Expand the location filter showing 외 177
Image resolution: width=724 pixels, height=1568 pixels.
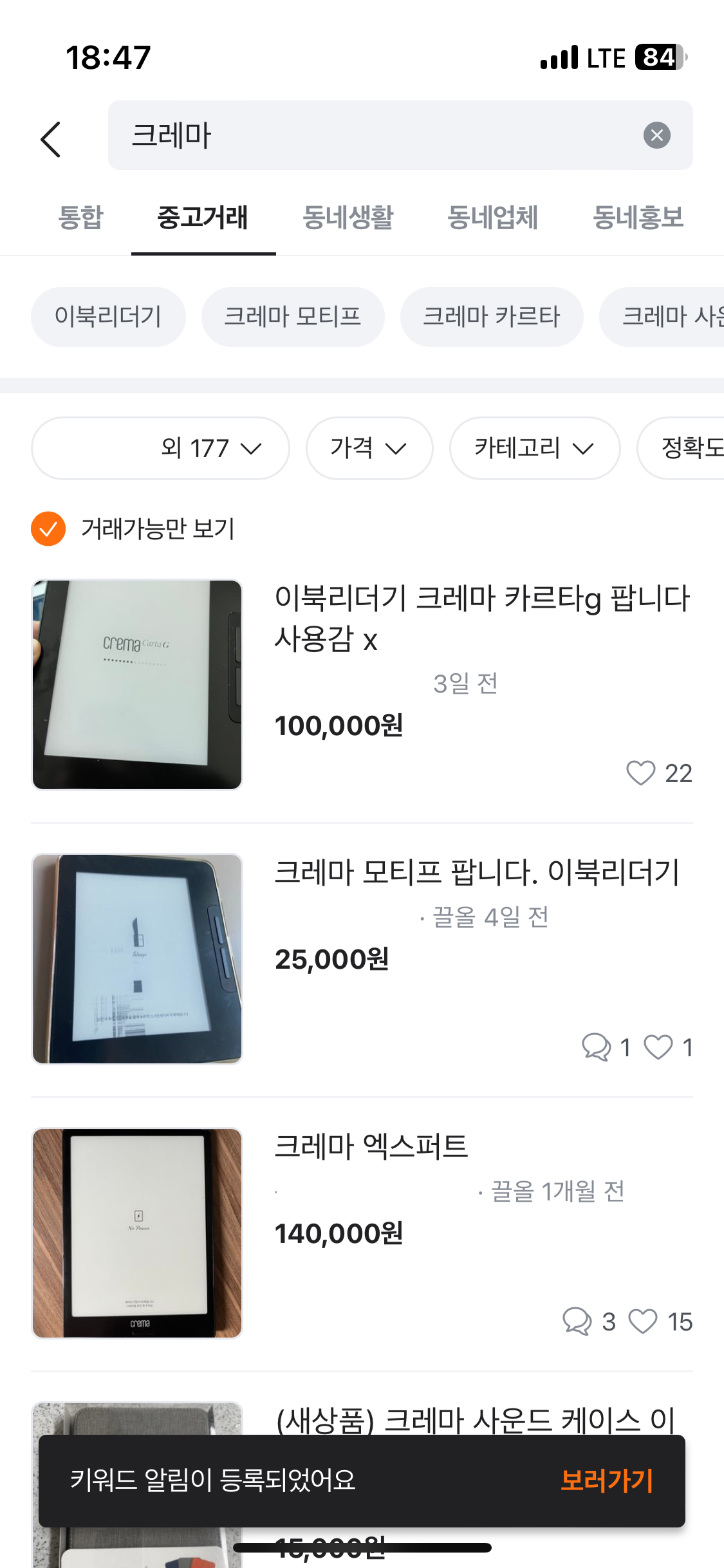click(x=160, y=448)
